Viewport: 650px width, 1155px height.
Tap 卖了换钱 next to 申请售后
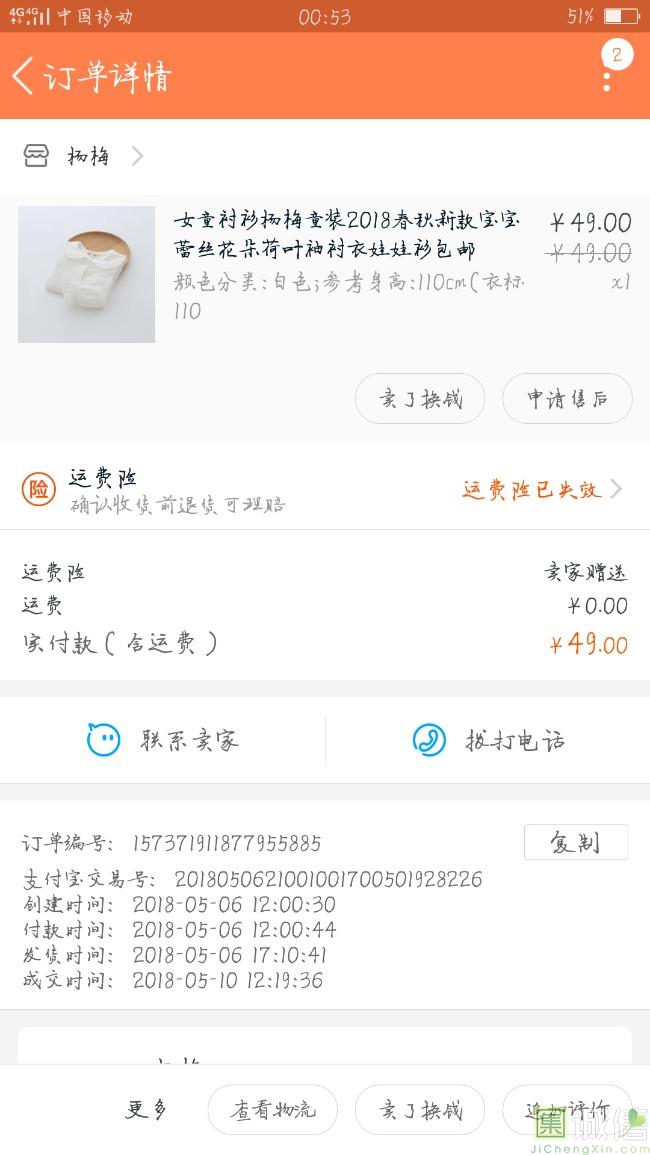coord(420,400)
